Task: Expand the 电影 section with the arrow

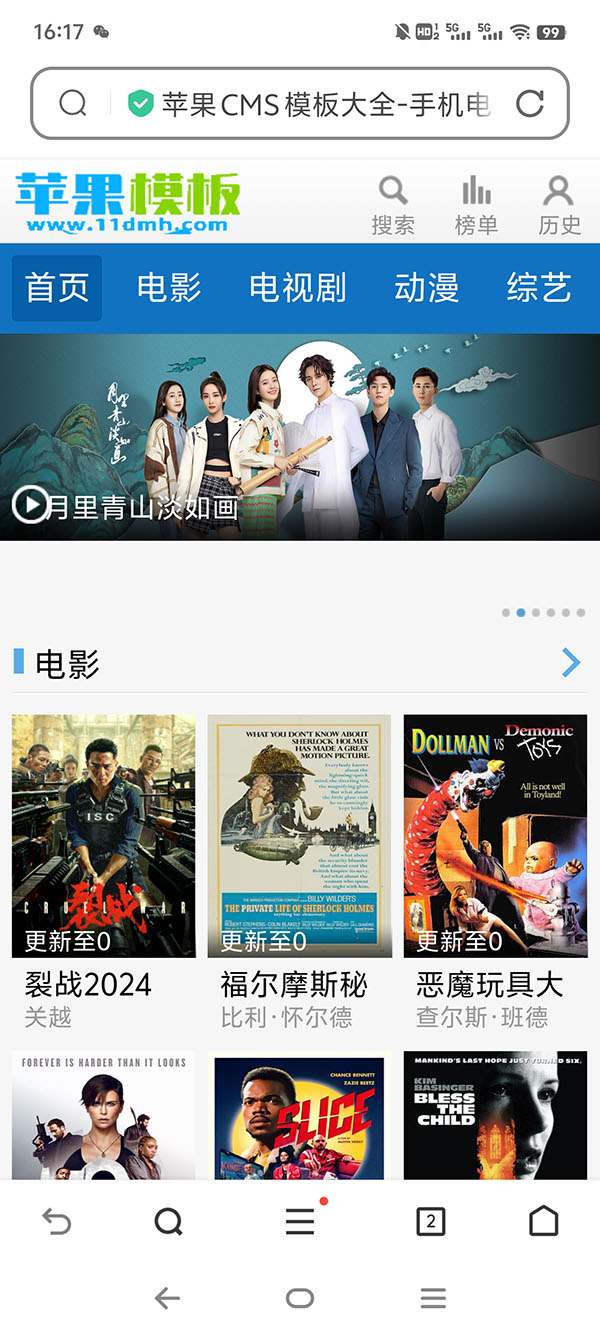Action: coord(571,663)
